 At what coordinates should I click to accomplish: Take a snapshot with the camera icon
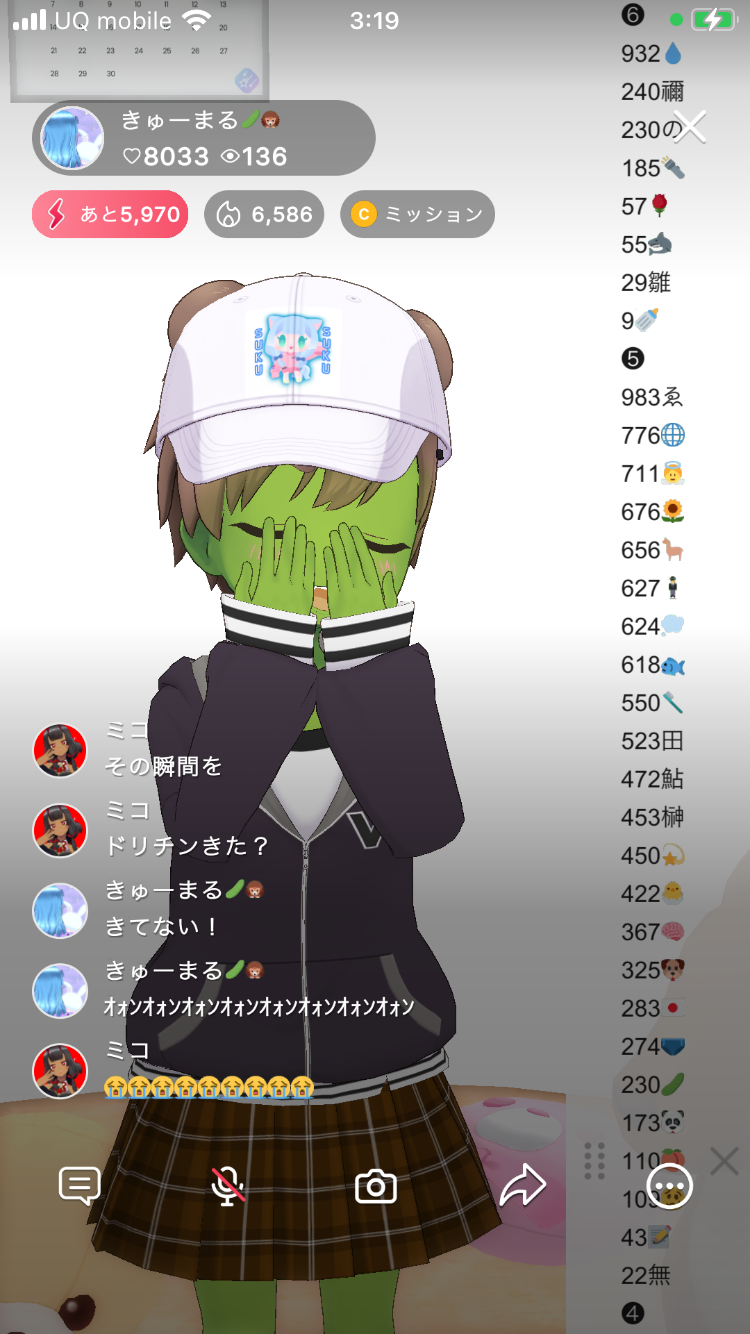pyautogui.click(x=376, y=1187)
